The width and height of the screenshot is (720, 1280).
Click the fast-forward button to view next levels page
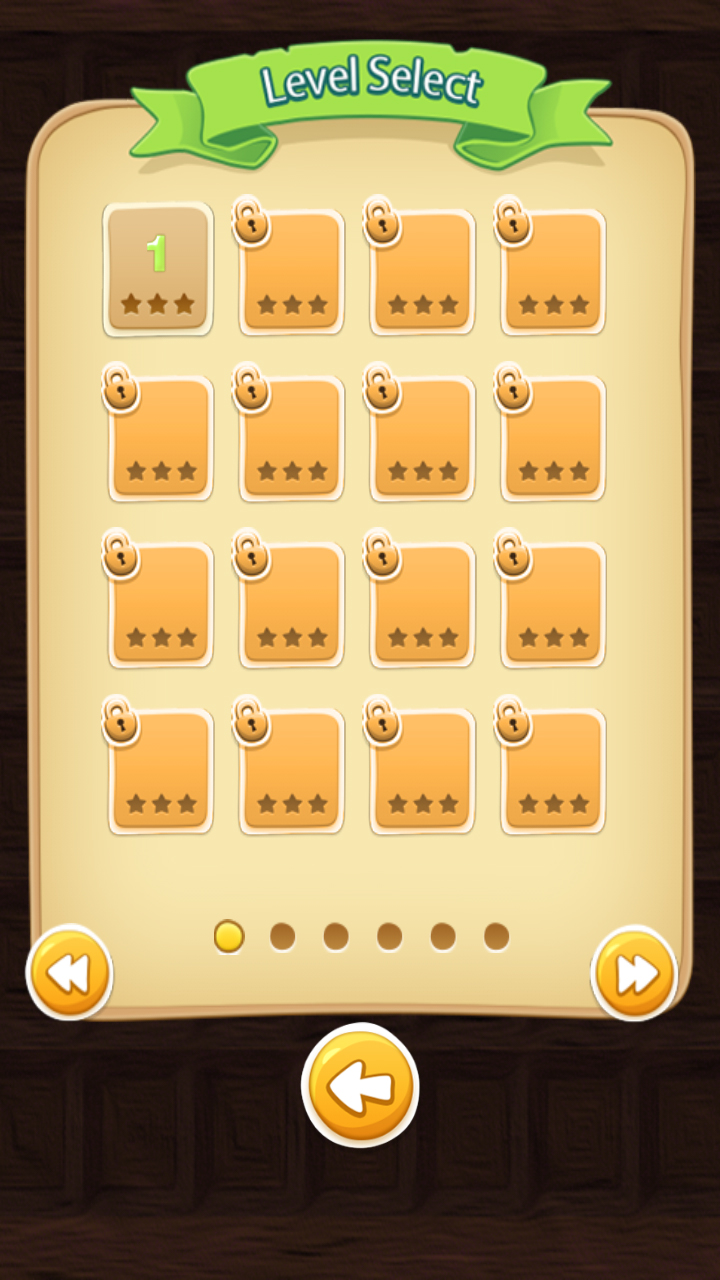(x=634, y=972)
